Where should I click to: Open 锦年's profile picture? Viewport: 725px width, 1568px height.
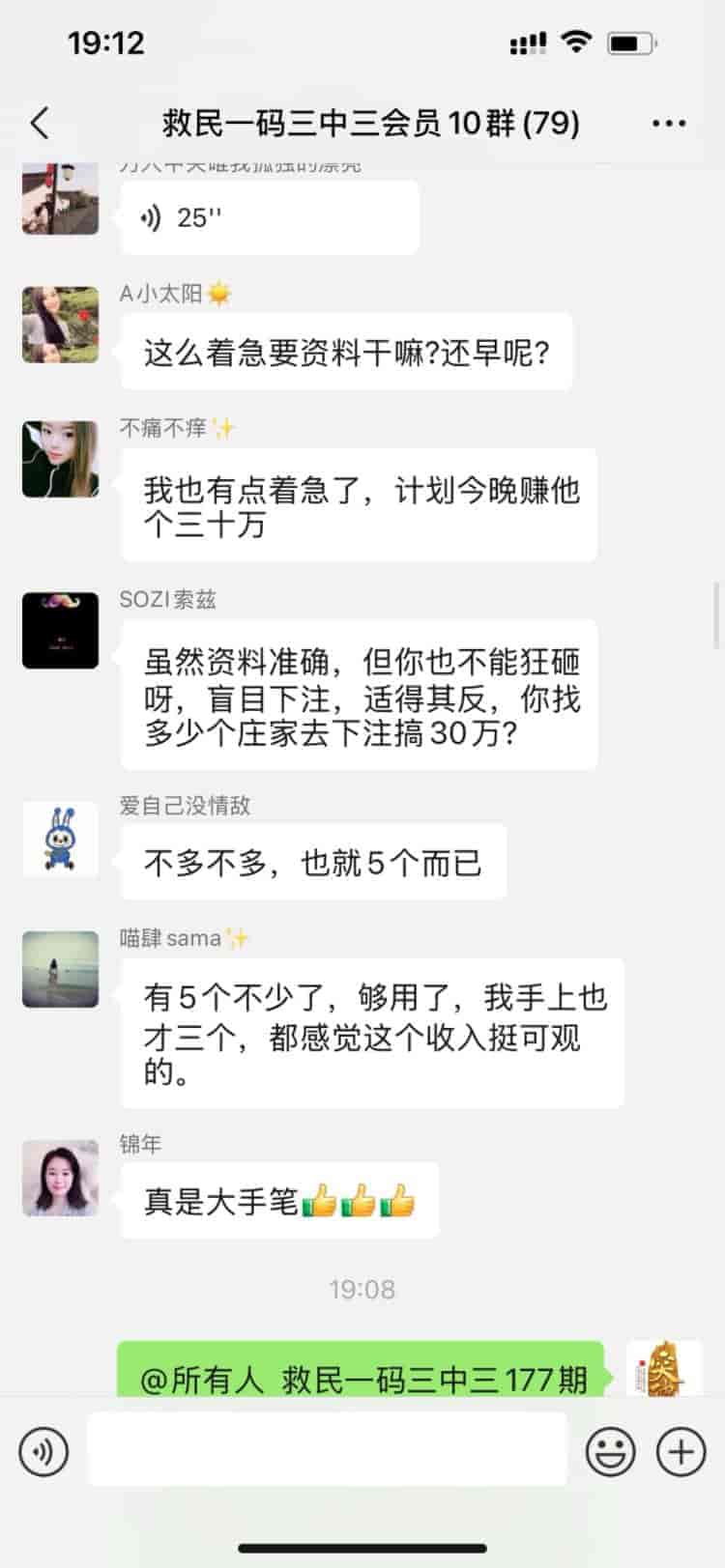click(60, 1178)
